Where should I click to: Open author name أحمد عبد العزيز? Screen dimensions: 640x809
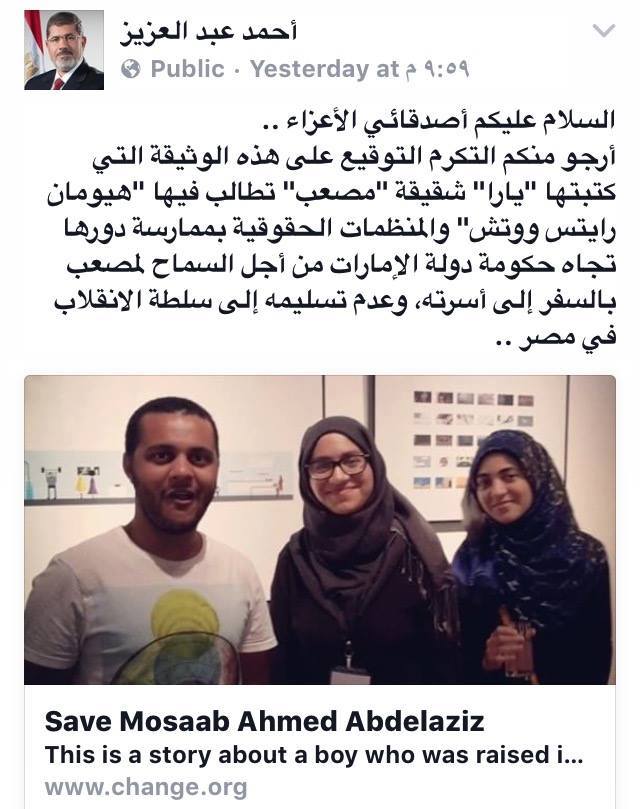[x=210, y=31]
